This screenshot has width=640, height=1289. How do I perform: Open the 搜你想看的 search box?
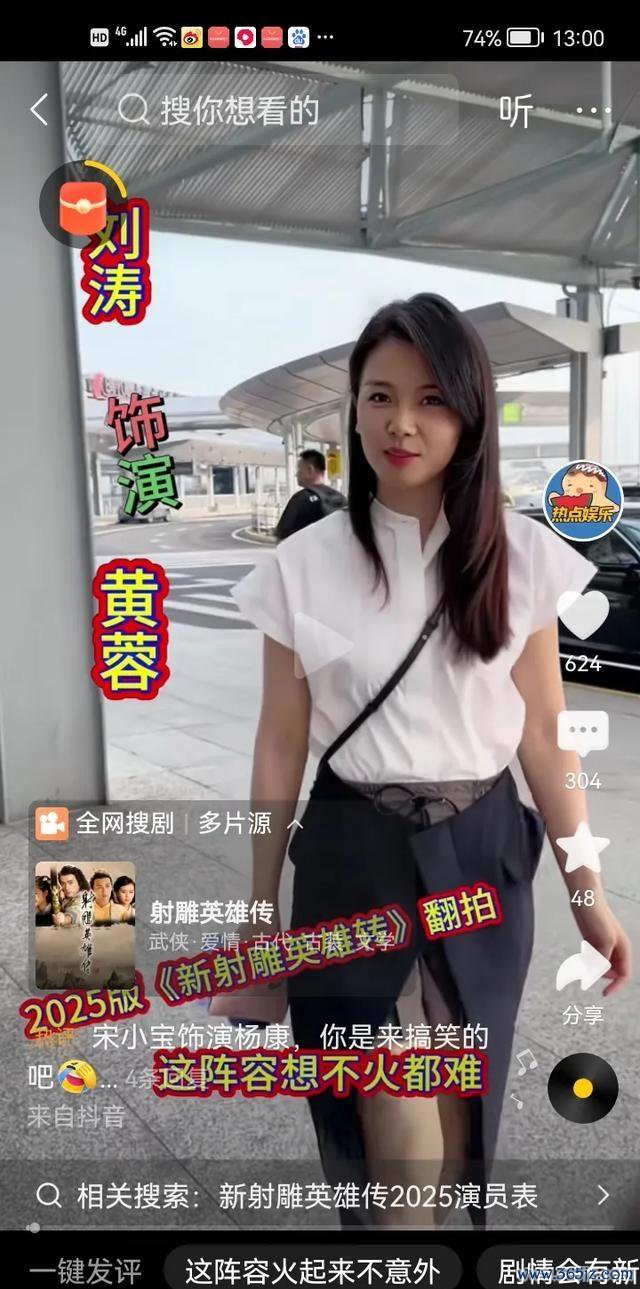point(240,110)
